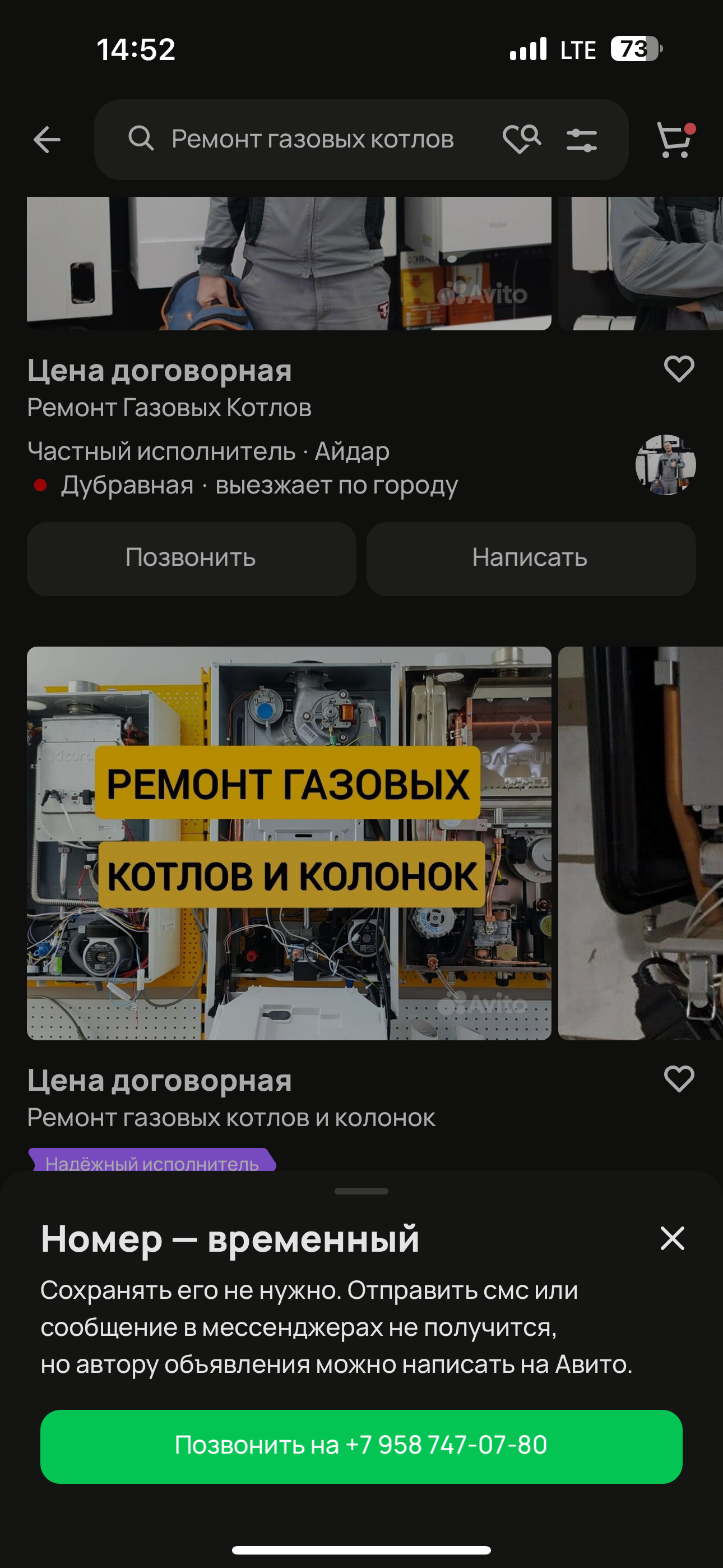Image resolution: width=723 pixels, height=1568 pixels.
Task: Open the top listing photo with the repairman
Action: point(289,263)
